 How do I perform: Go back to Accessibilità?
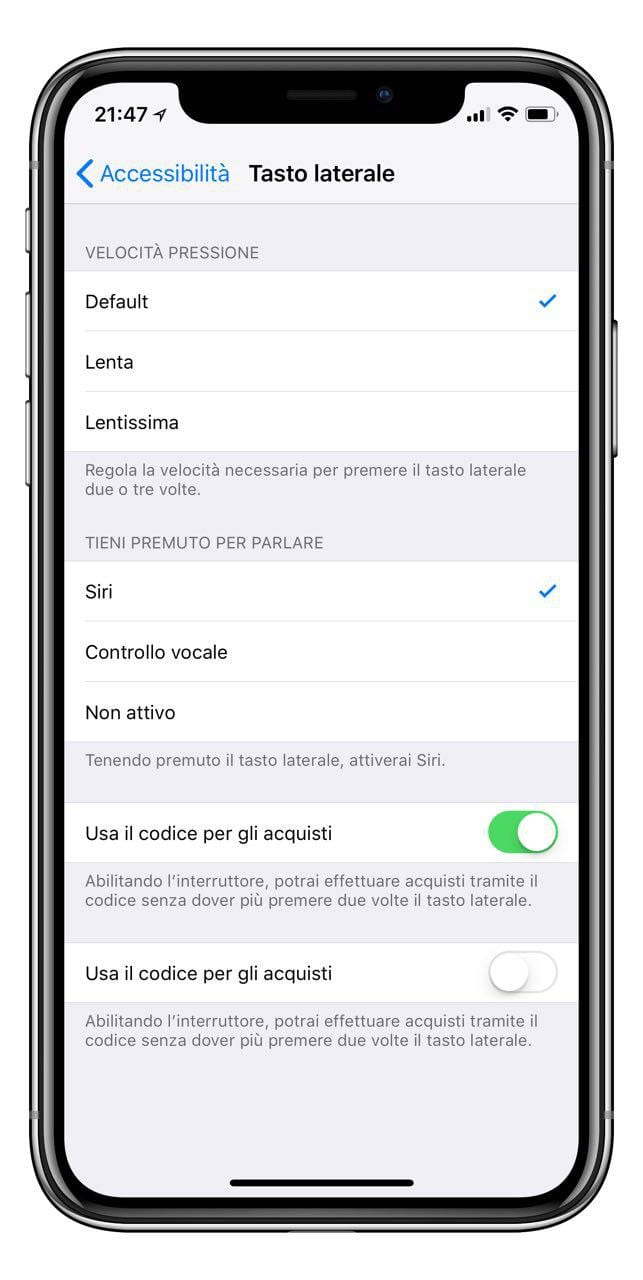pos(153,173)
